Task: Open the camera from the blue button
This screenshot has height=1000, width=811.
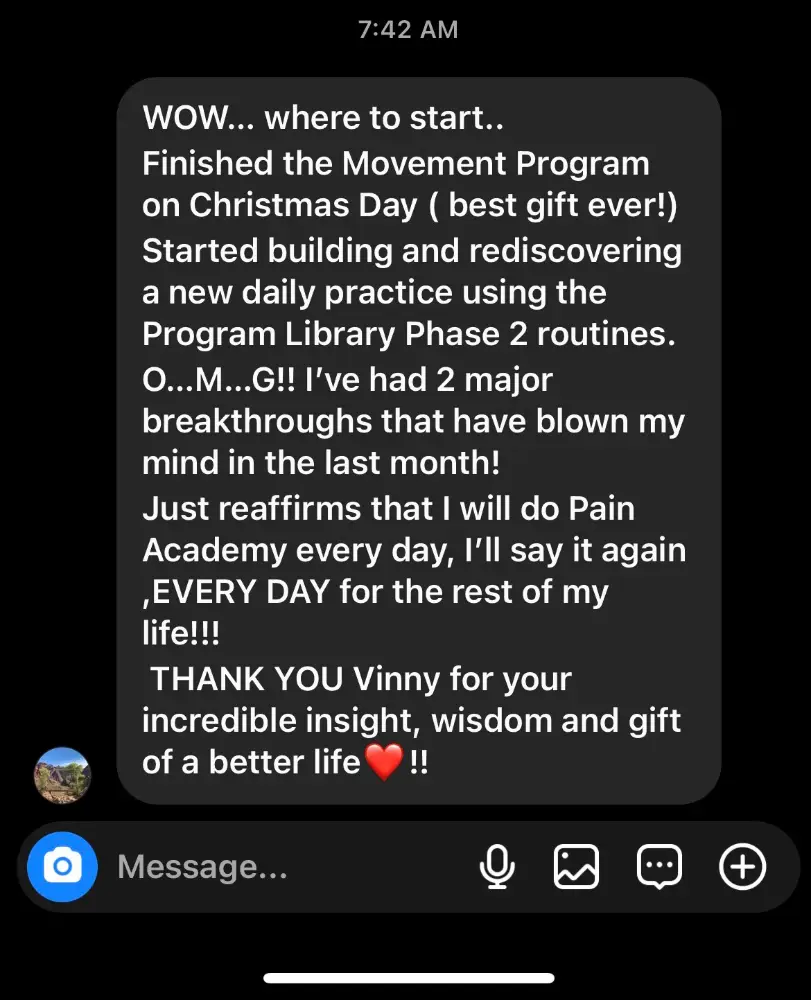Action: 62,866
